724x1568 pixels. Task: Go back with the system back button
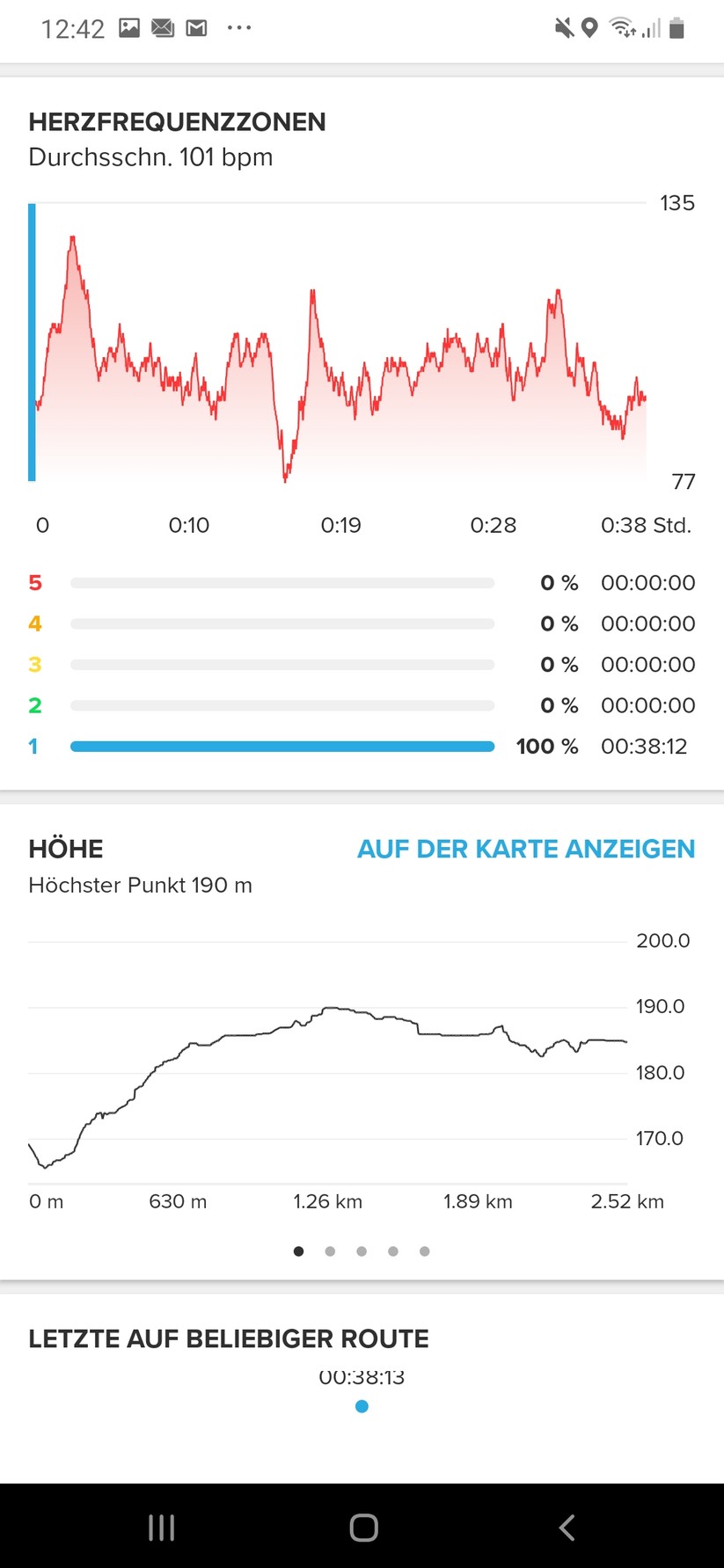567,1528
